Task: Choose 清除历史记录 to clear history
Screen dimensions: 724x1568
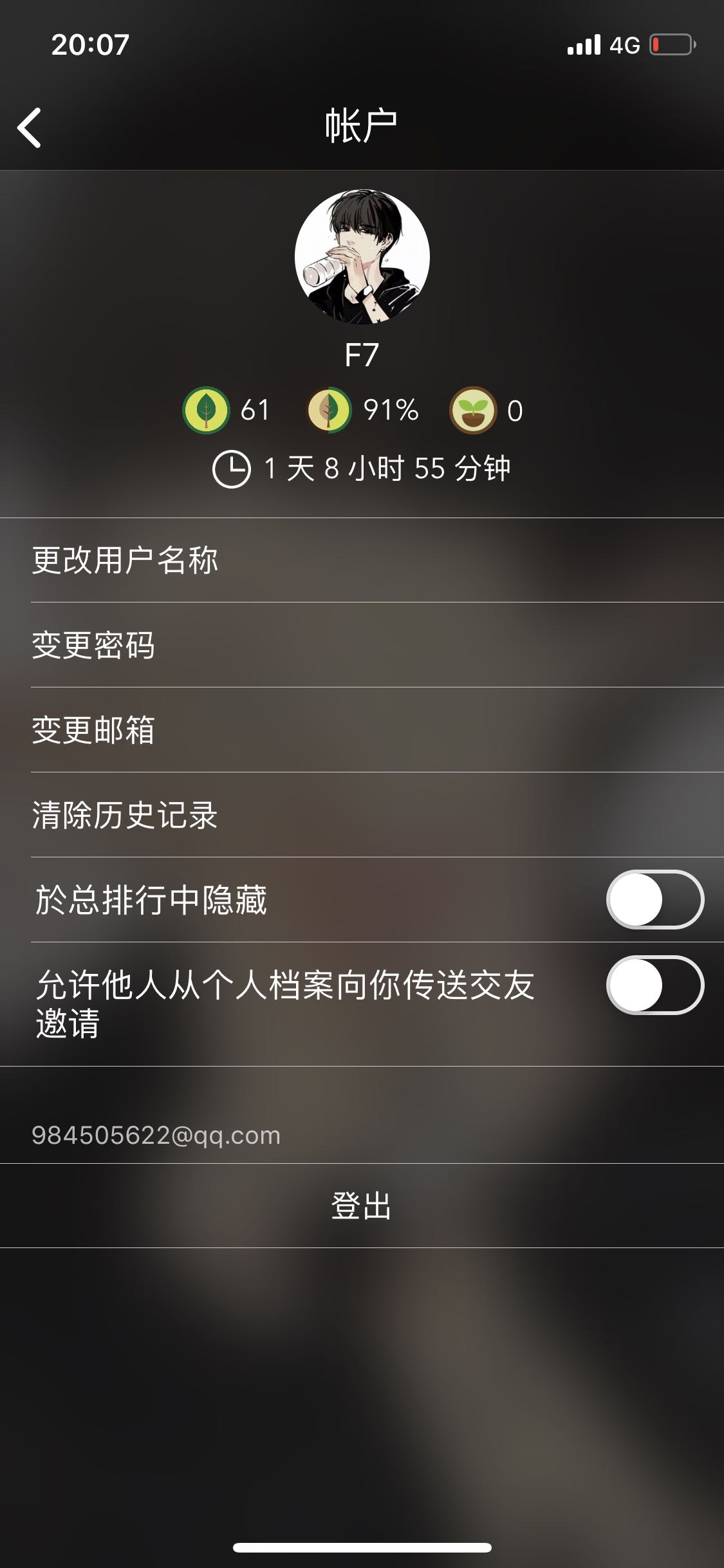Action: [x=362, y=815]
